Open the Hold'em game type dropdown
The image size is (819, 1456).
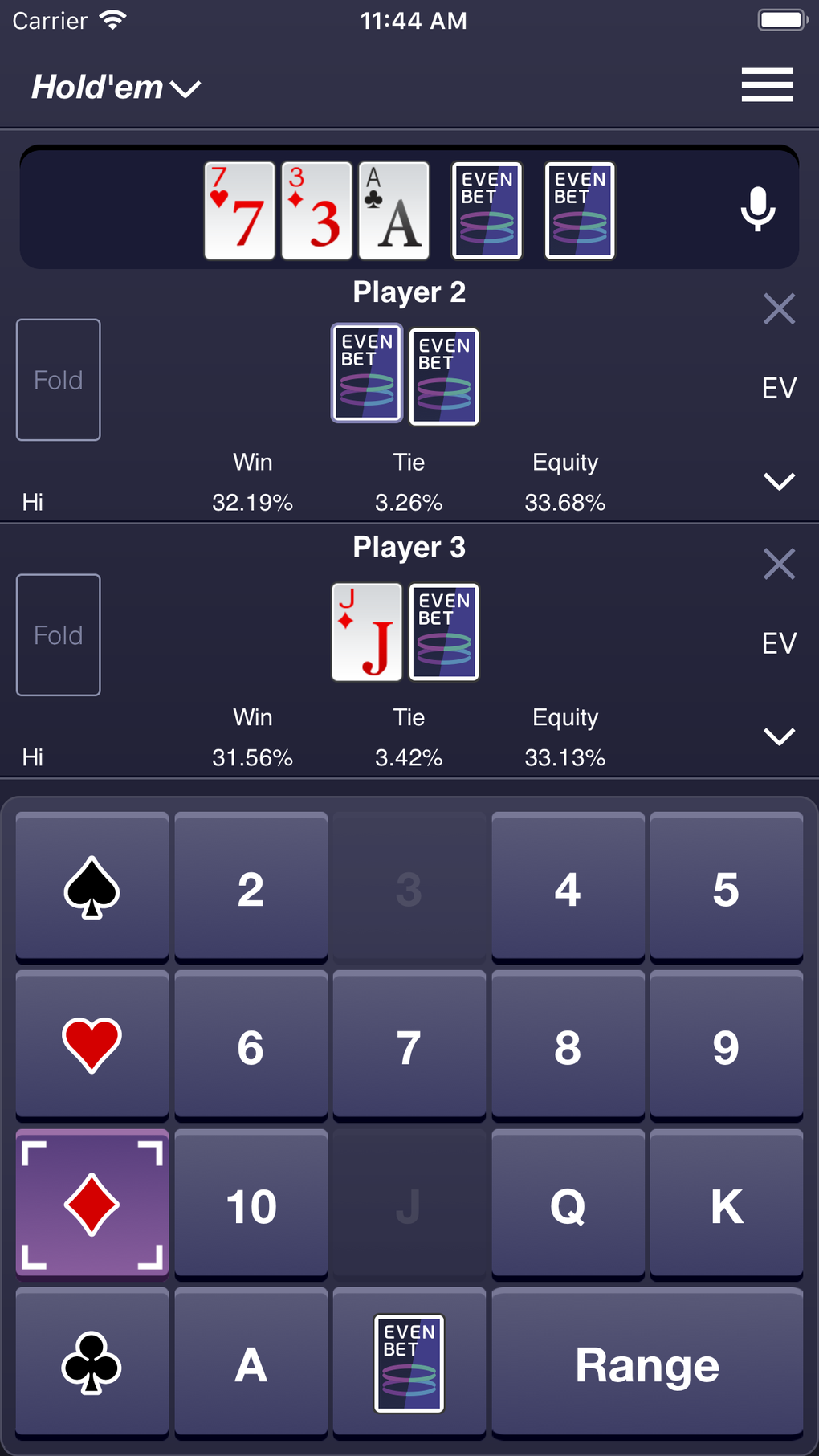pyautogui.click(x=116, y=87)
